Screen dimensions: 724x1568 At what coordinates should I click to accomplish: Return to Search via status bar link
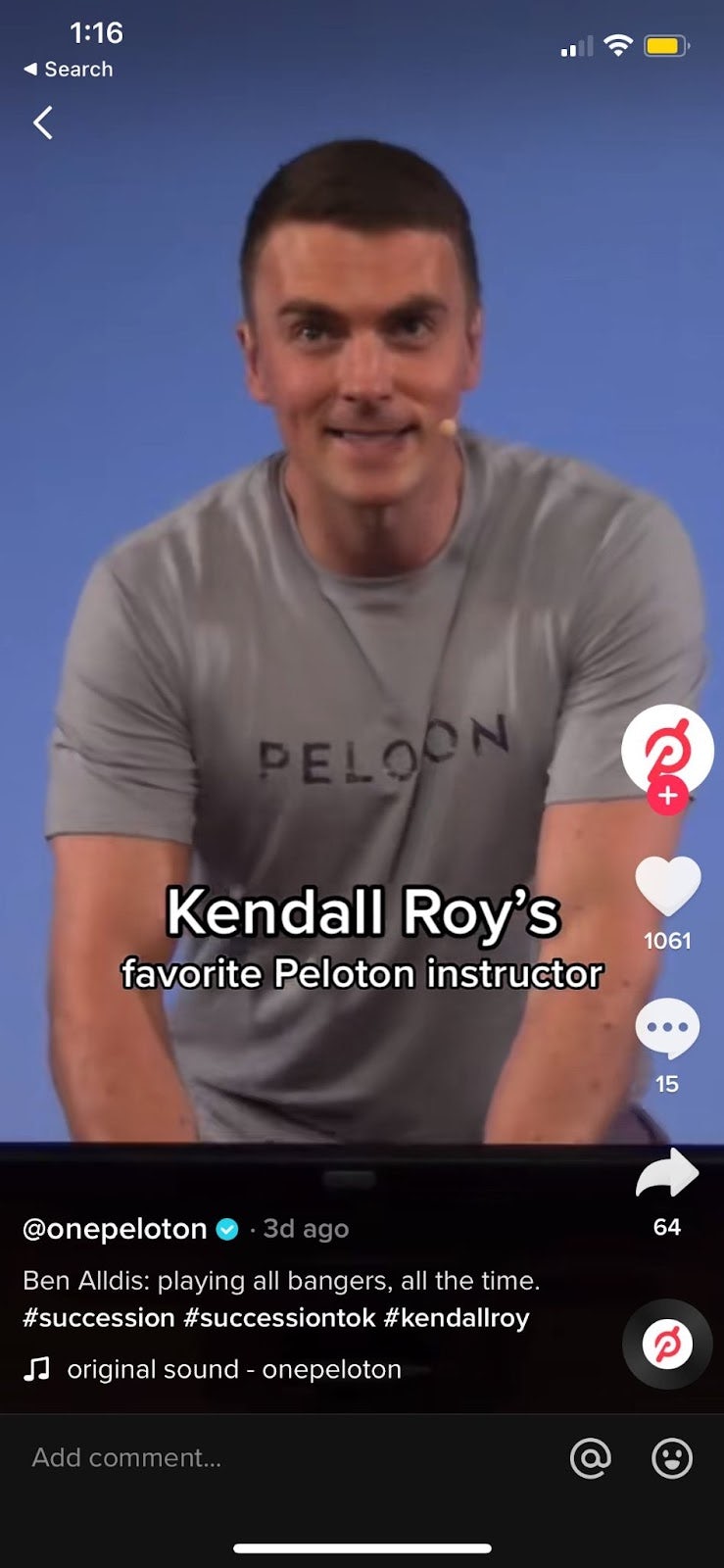coord(69,70)
